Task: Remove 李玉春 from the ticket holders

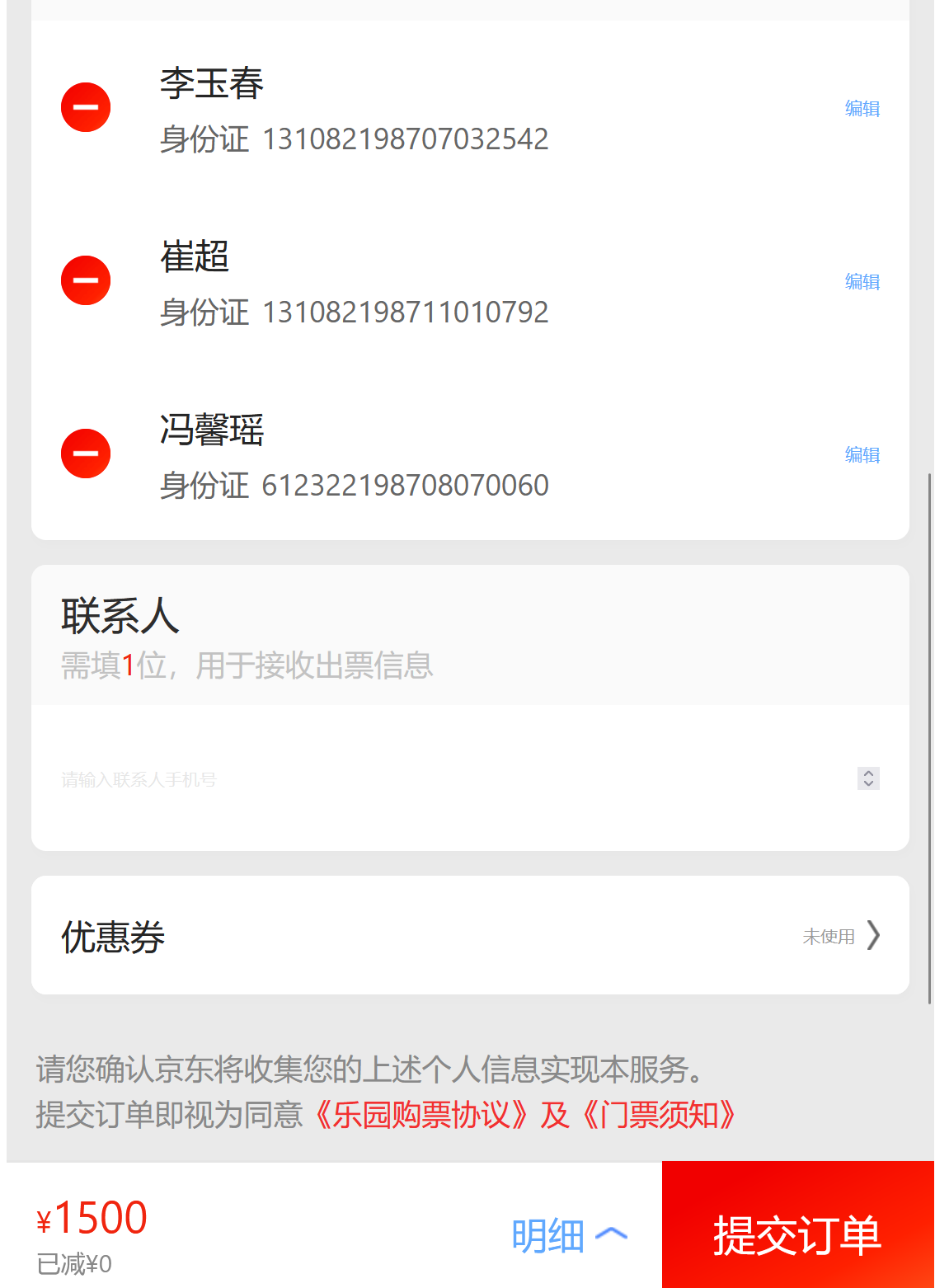Action: (86, 107)
